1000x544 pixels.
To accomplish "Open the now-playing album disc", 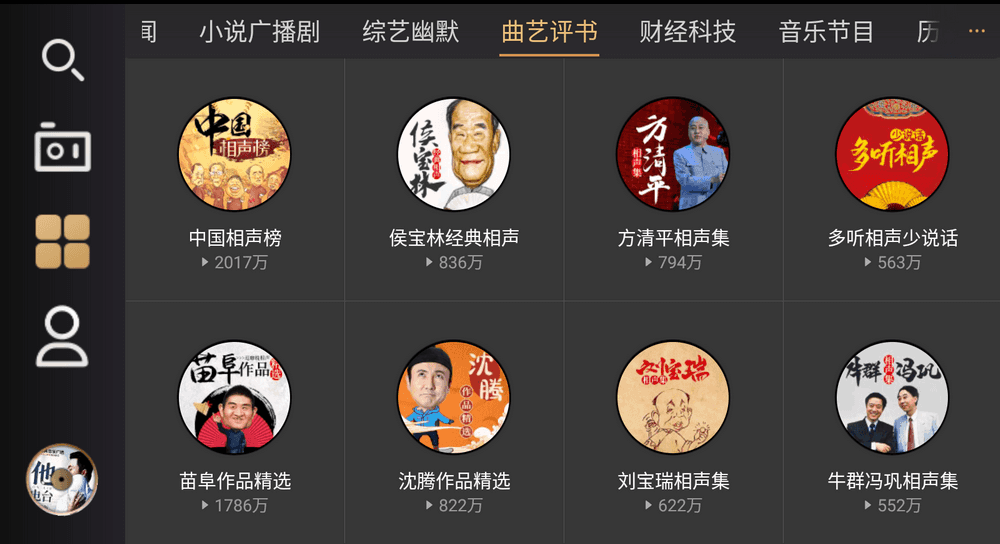I will point(62,480).
